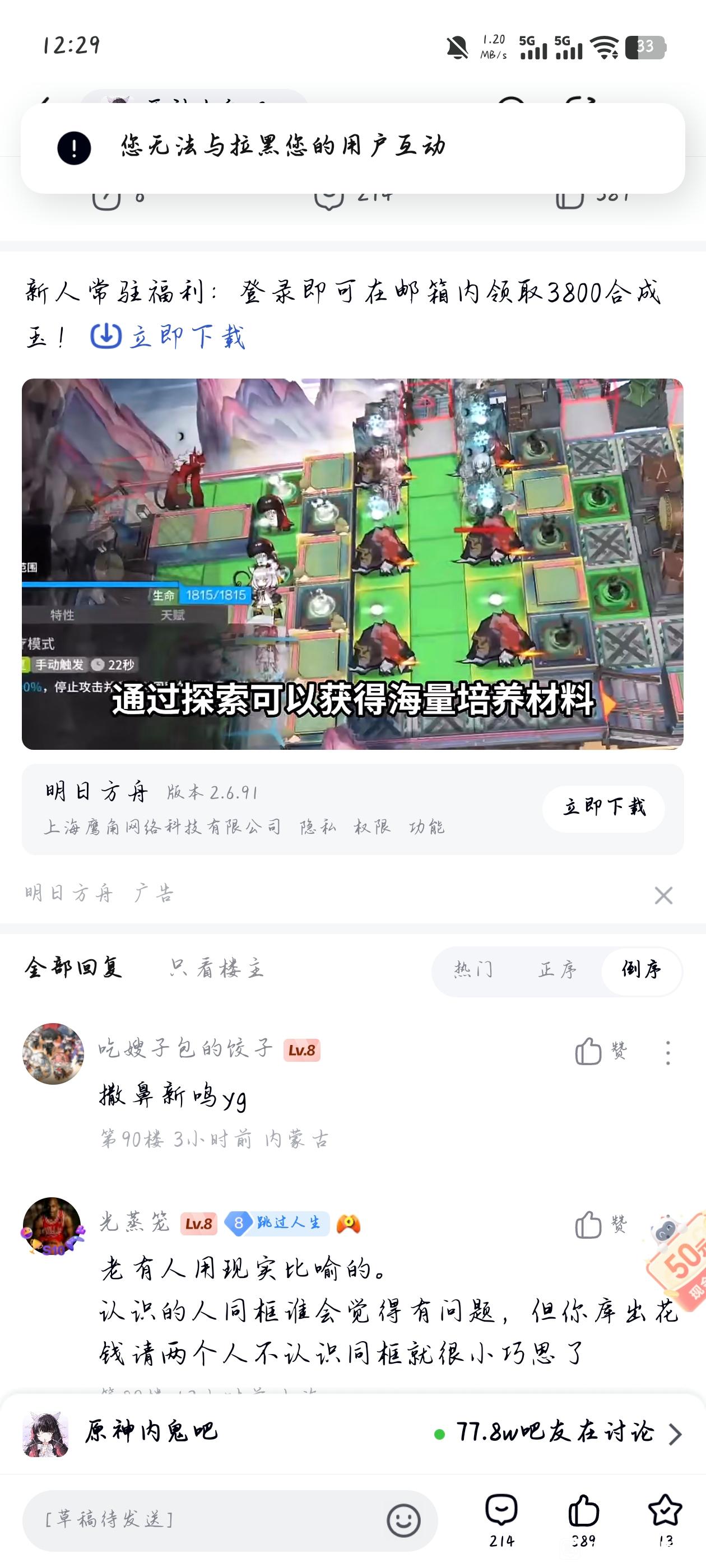The height and width of the screenshot is (1568, 706).
Task: Play the 明日方舟 ad video
Action: point(352,564)
